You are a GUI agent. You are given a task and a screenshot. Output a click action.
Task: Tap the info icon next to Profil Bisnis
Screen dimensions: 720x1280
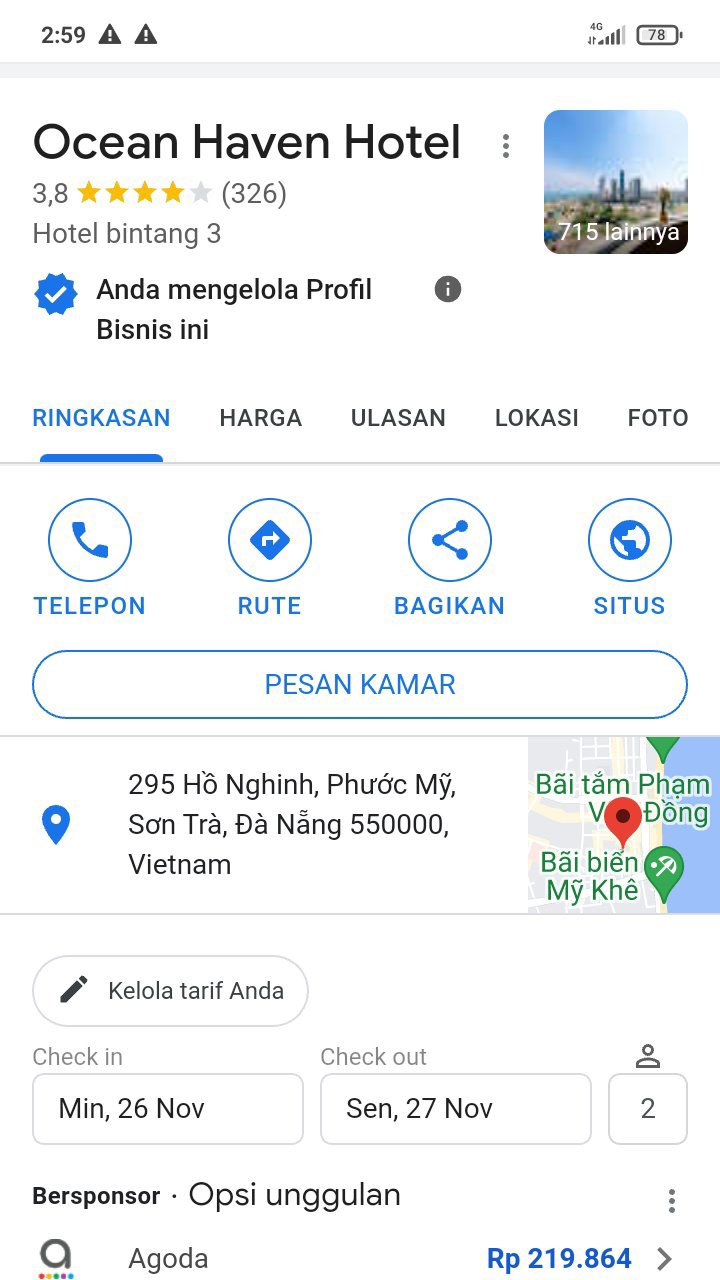[448, 290]
